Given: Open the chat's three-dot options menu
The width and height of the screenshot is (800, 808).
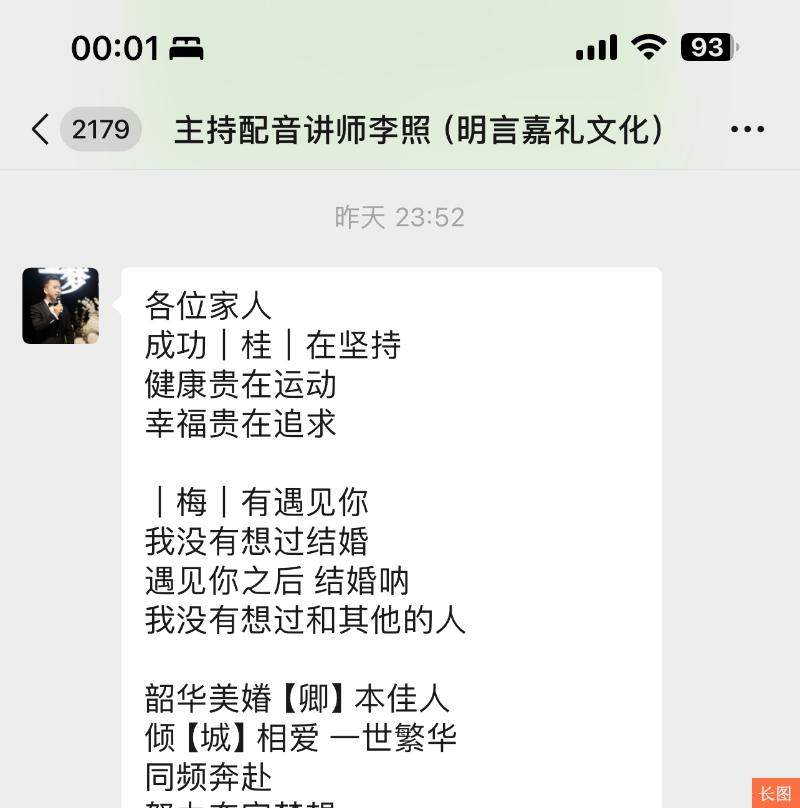Looking at the screenshot, I should [747, 129].
